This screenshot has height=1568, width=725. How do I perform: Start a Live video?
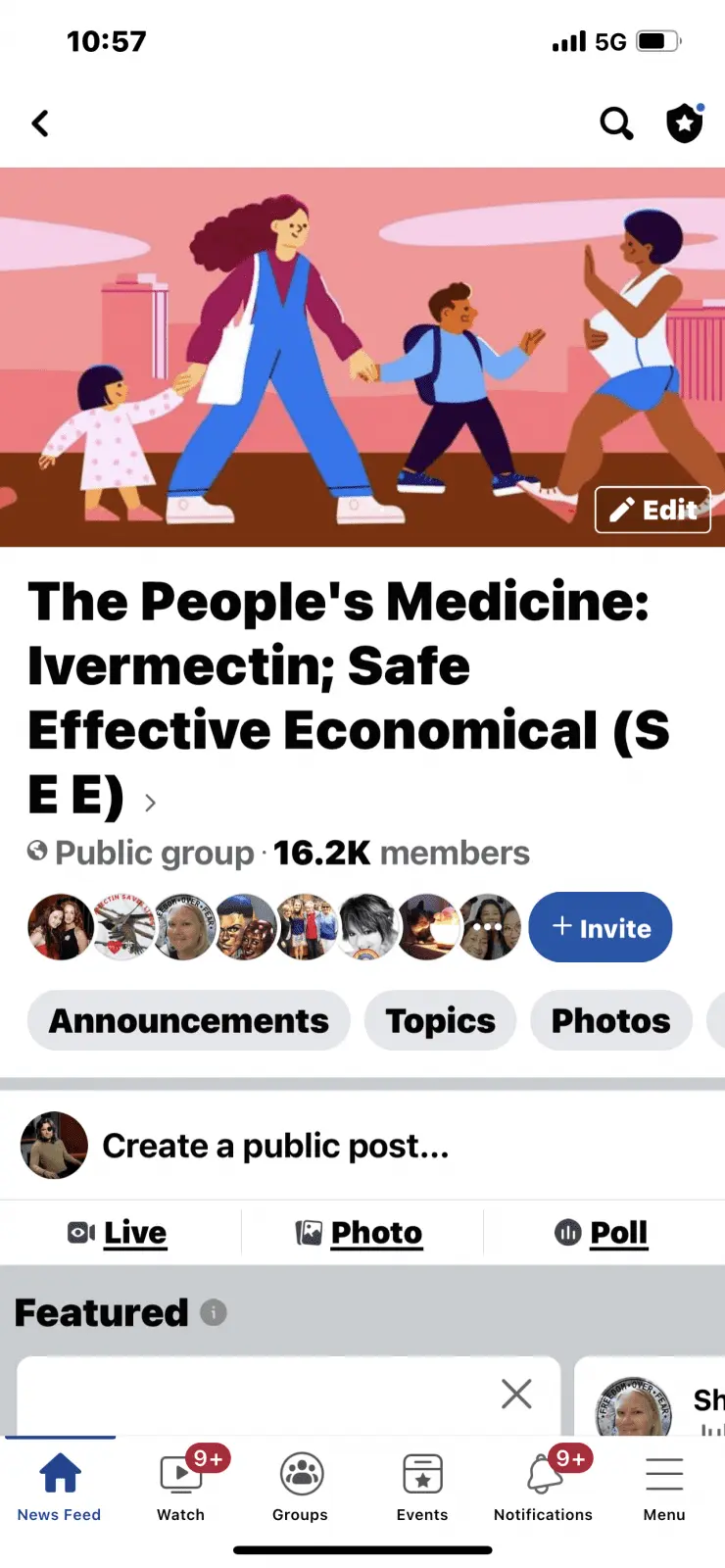coord(118,1233)
